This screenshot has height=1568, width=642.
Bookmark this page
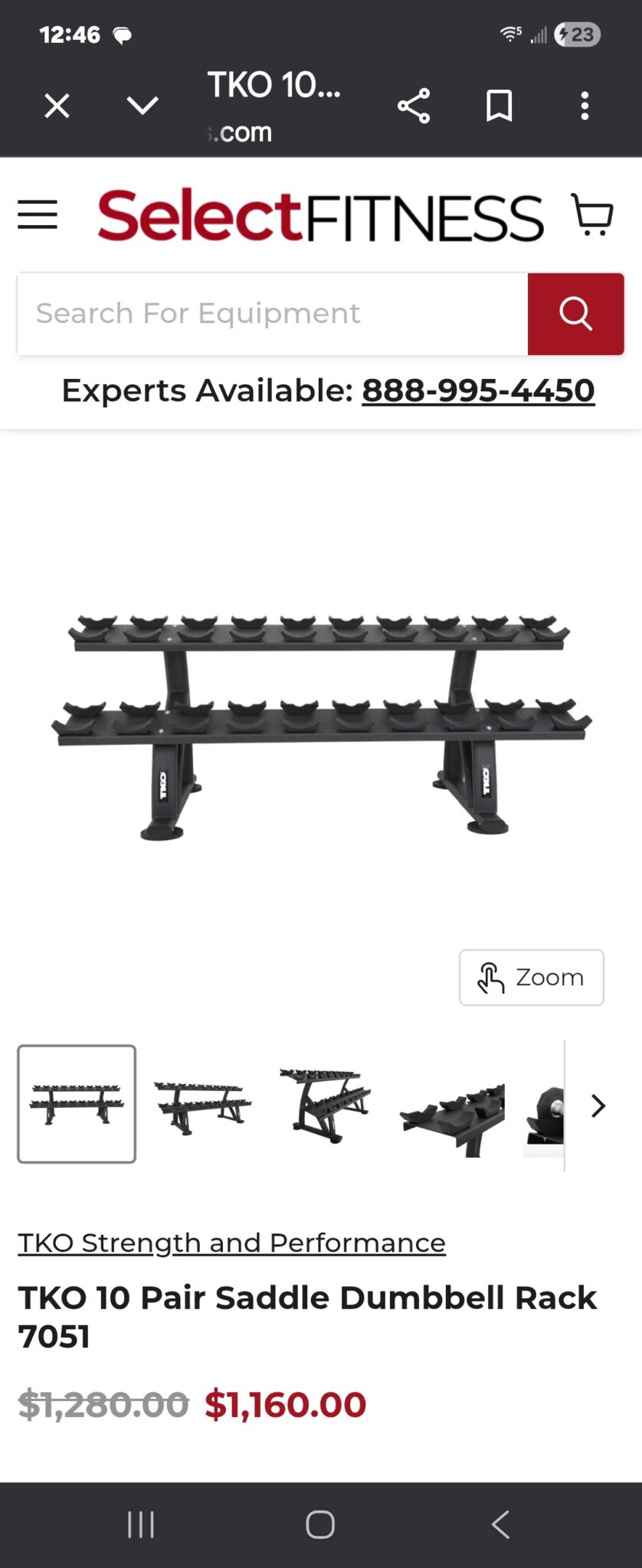pos(500,106)
